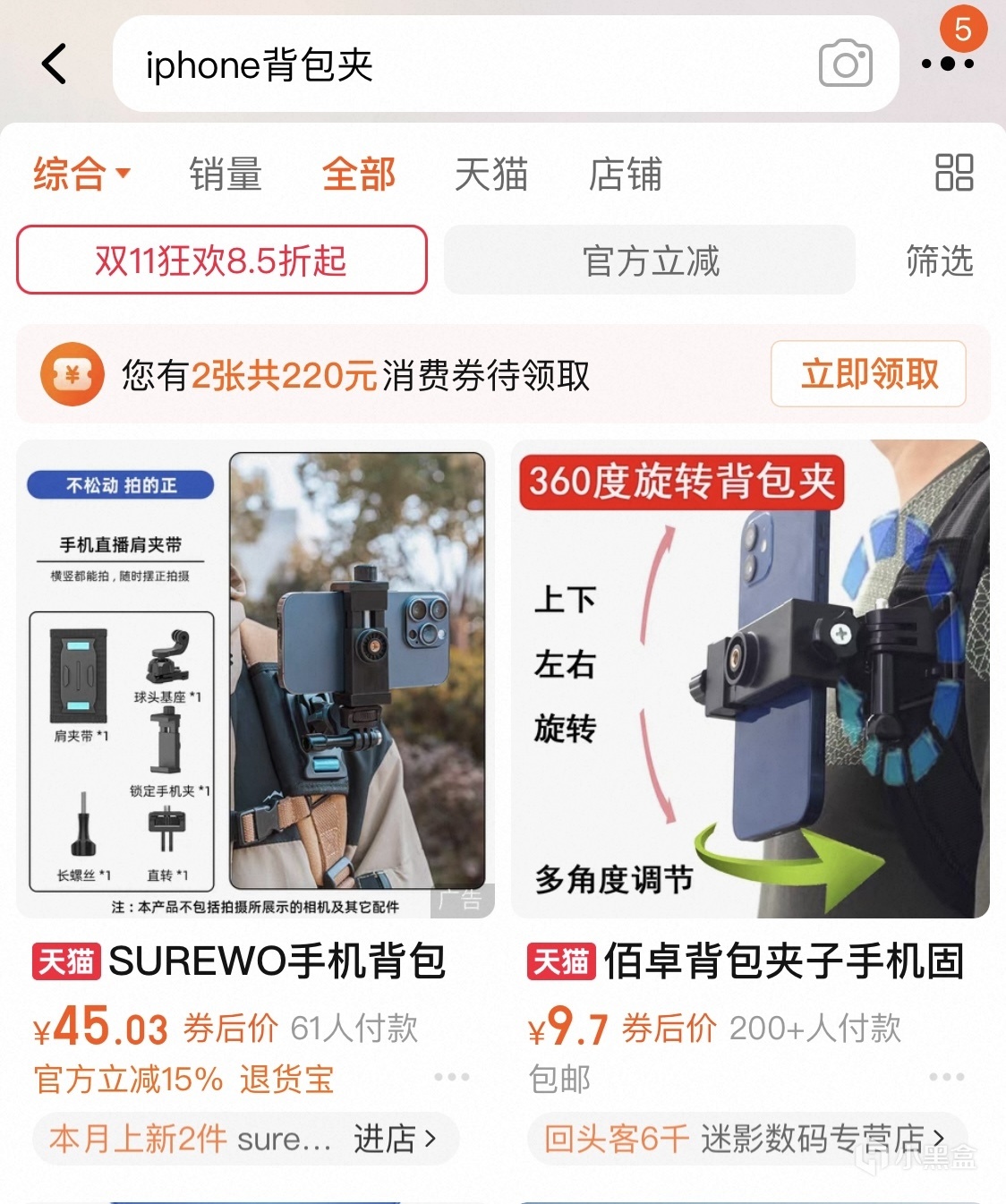Open the 佰卓背包夹子 product card
The width and height of the screenshot is (1006, 1204).
(750, 680)
